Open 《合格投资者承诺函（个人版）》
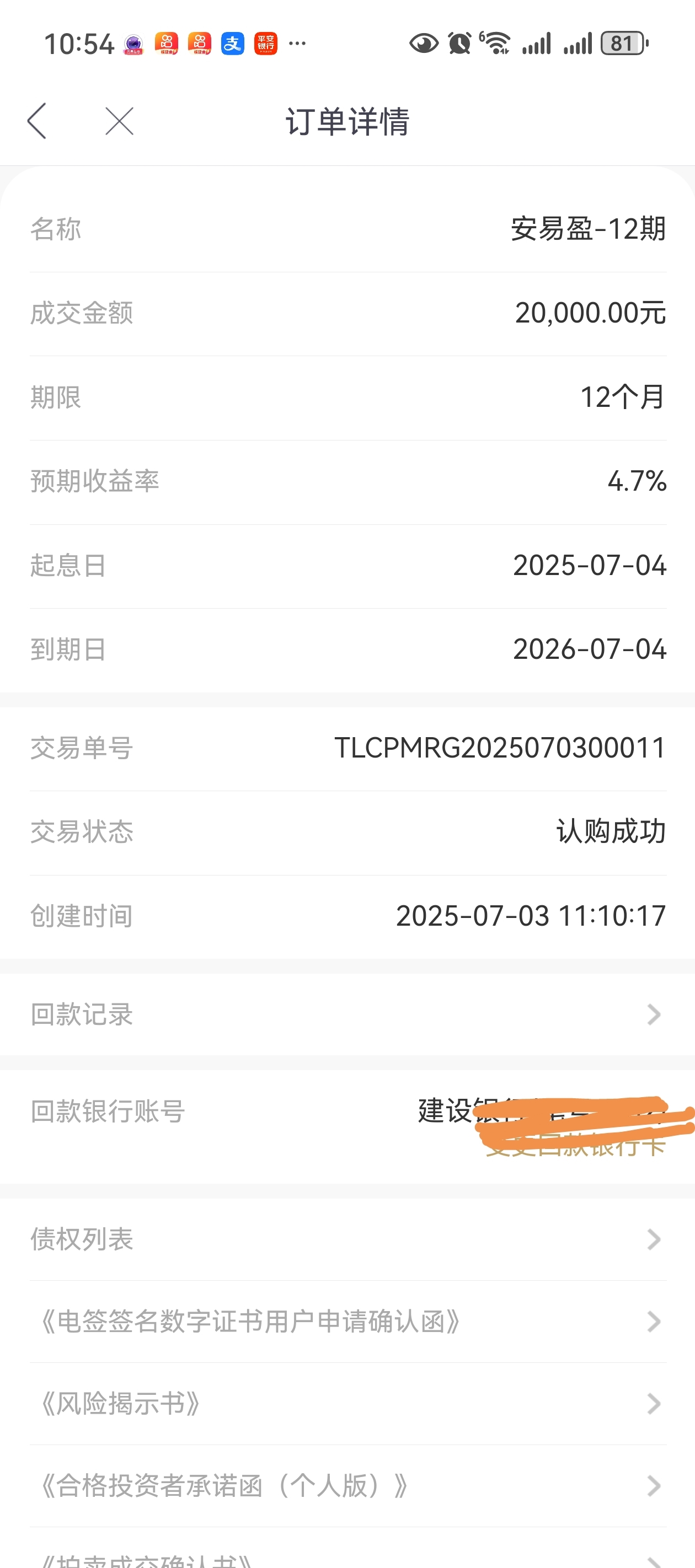The width and height of the screenshot is (695, 1568). point(347,1486)
